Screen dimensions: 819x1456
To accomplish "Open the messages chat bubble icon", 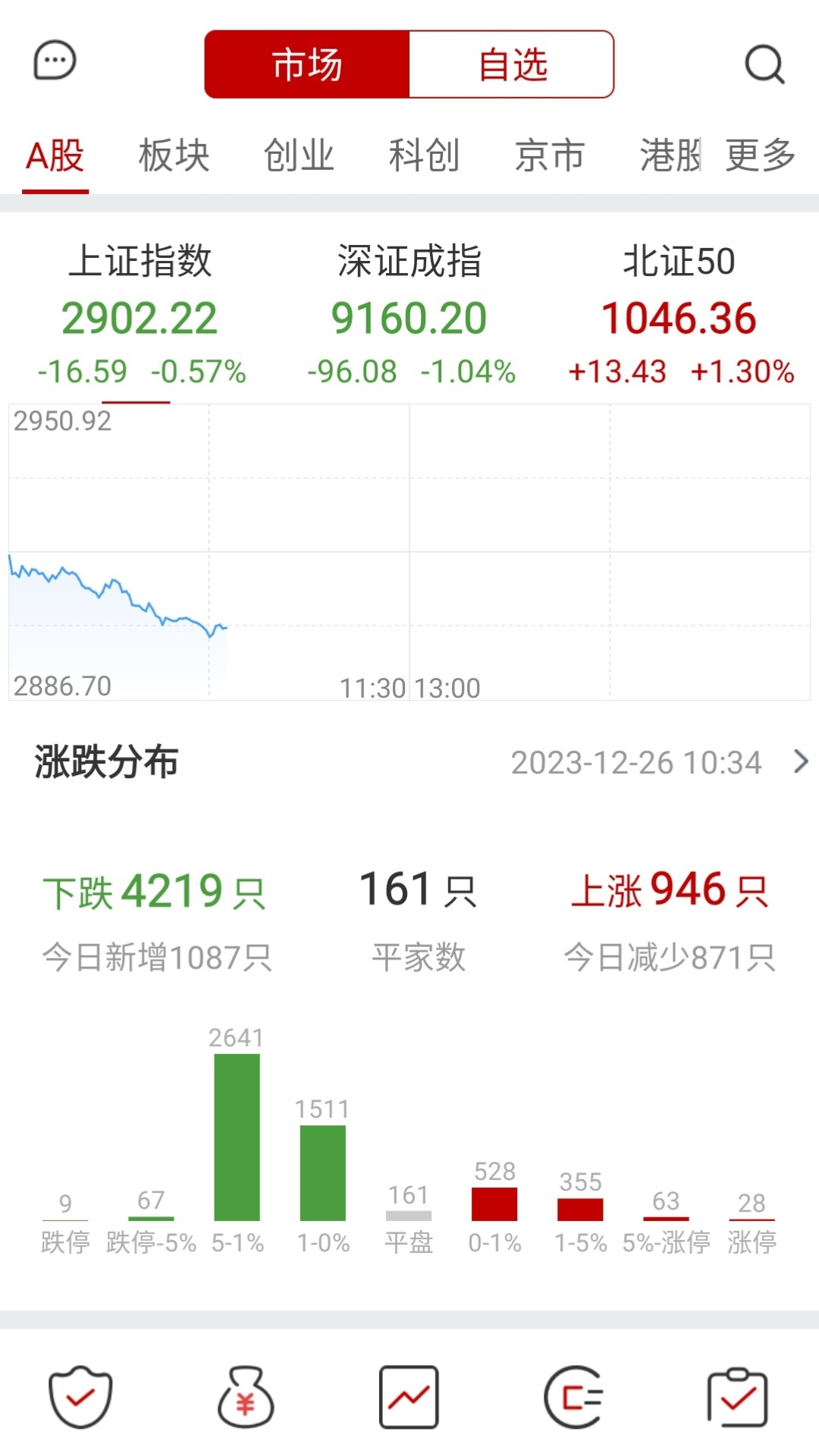I will point(55,61).
